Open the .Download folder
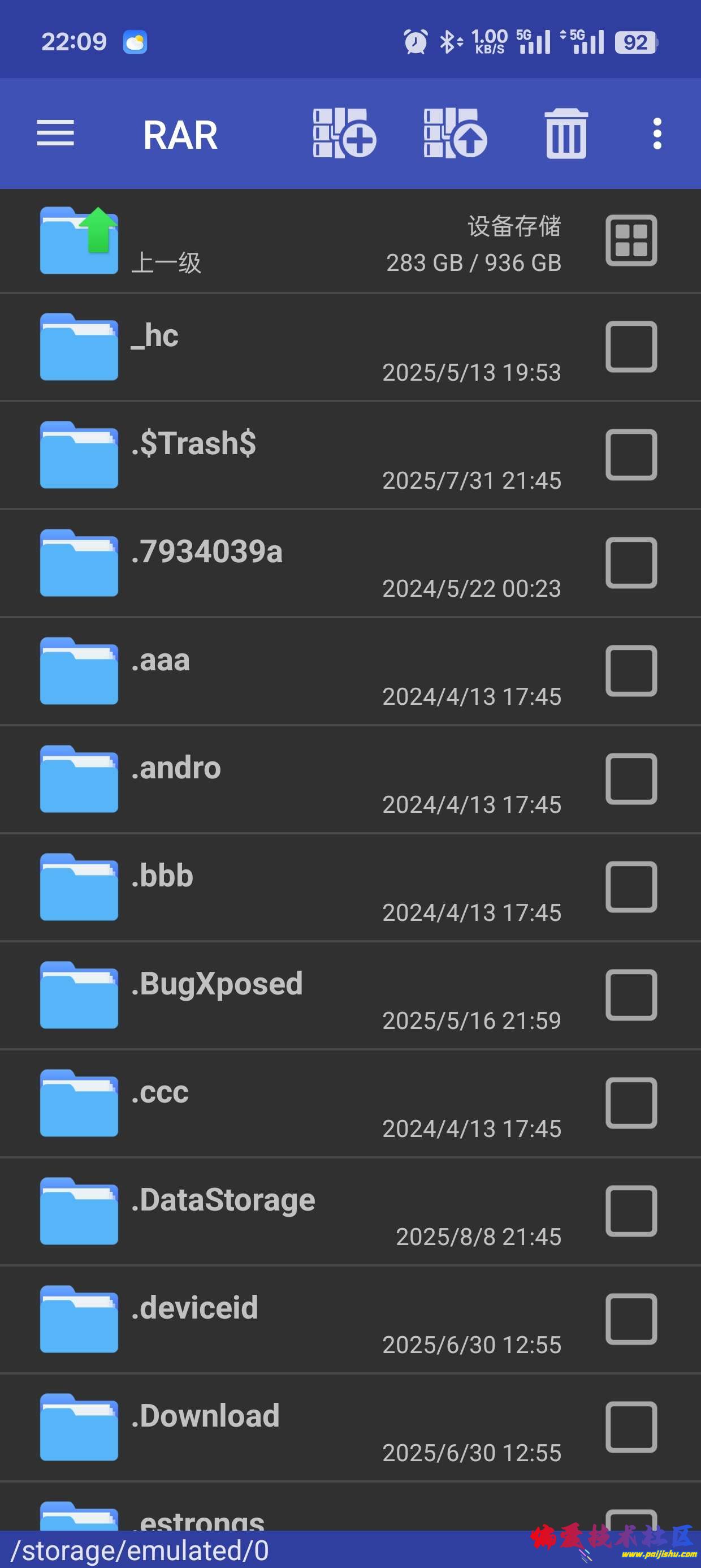The image size is (701, 1568). click(244, 1427)
